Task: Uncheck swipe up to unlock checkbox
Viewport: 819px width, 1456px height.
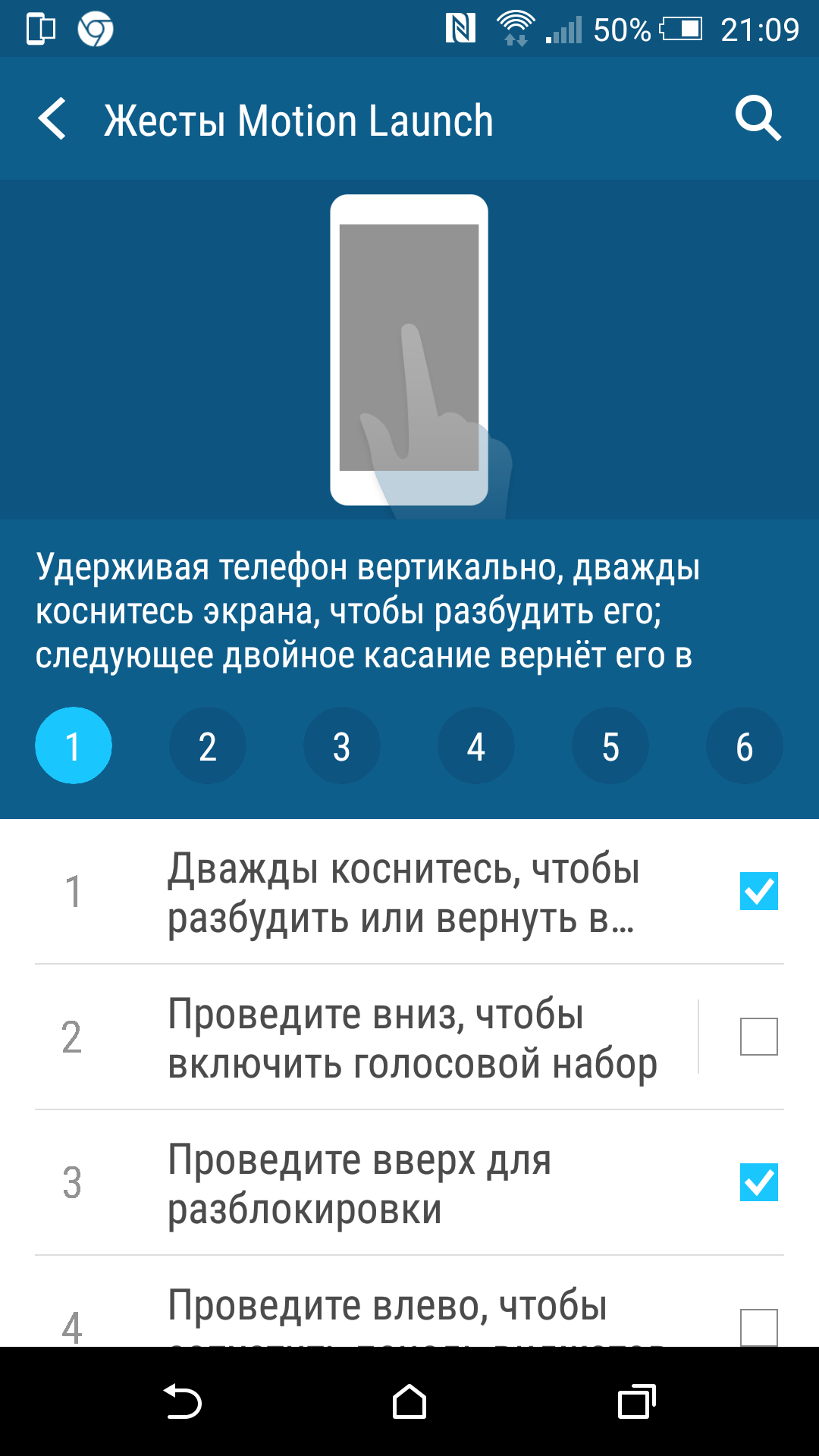Action: click(x=759, y=1182)
